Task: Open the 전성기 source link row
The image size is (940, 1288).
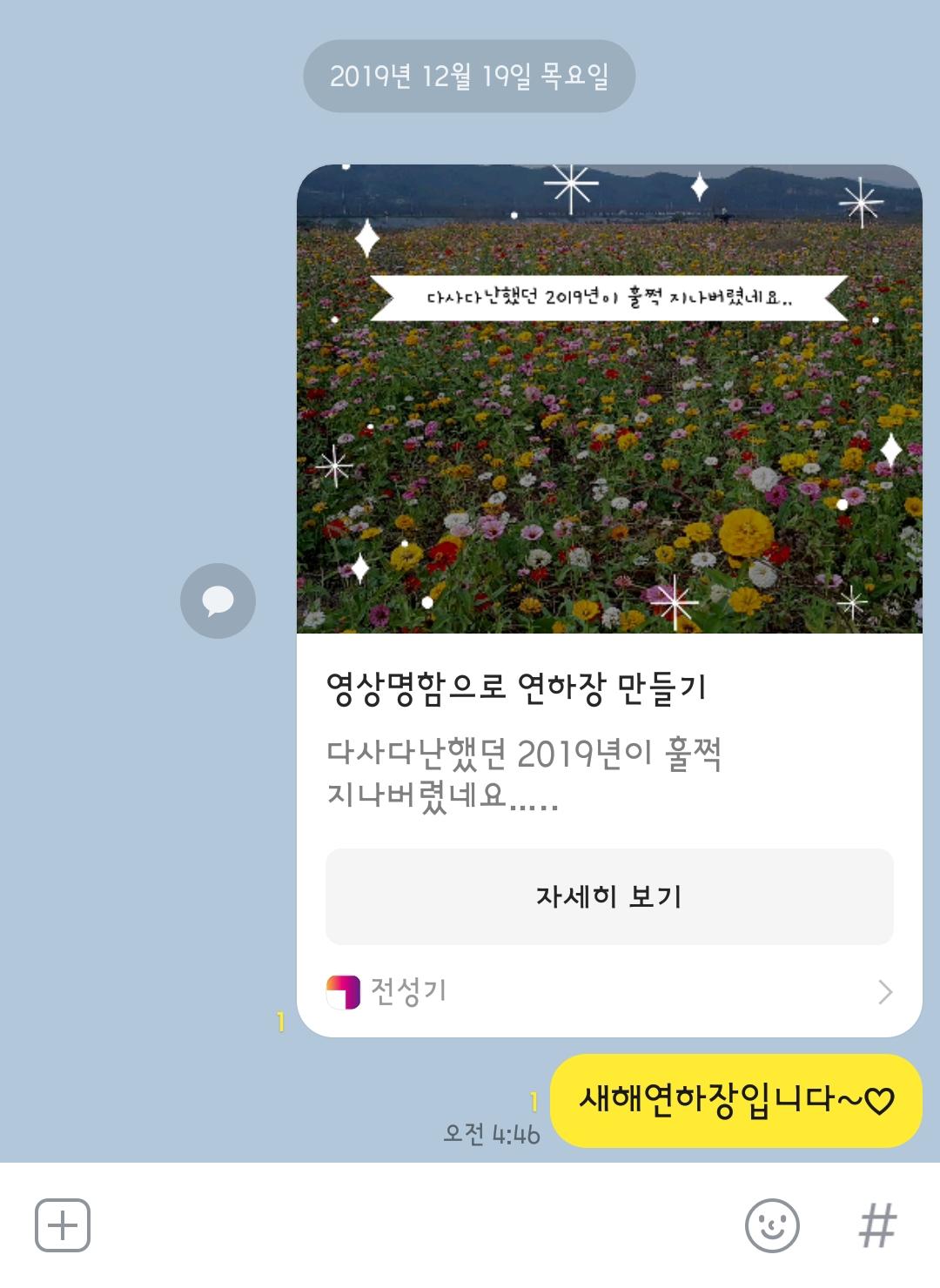Action: click(609, 991)
